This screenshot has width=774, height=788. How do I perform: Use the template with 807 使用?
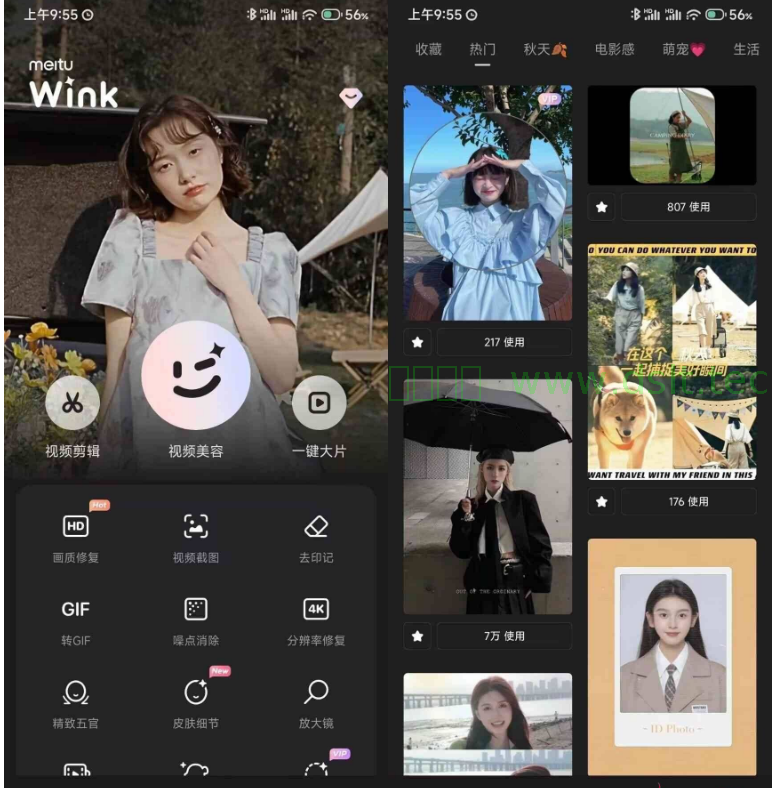click(688, 207)
